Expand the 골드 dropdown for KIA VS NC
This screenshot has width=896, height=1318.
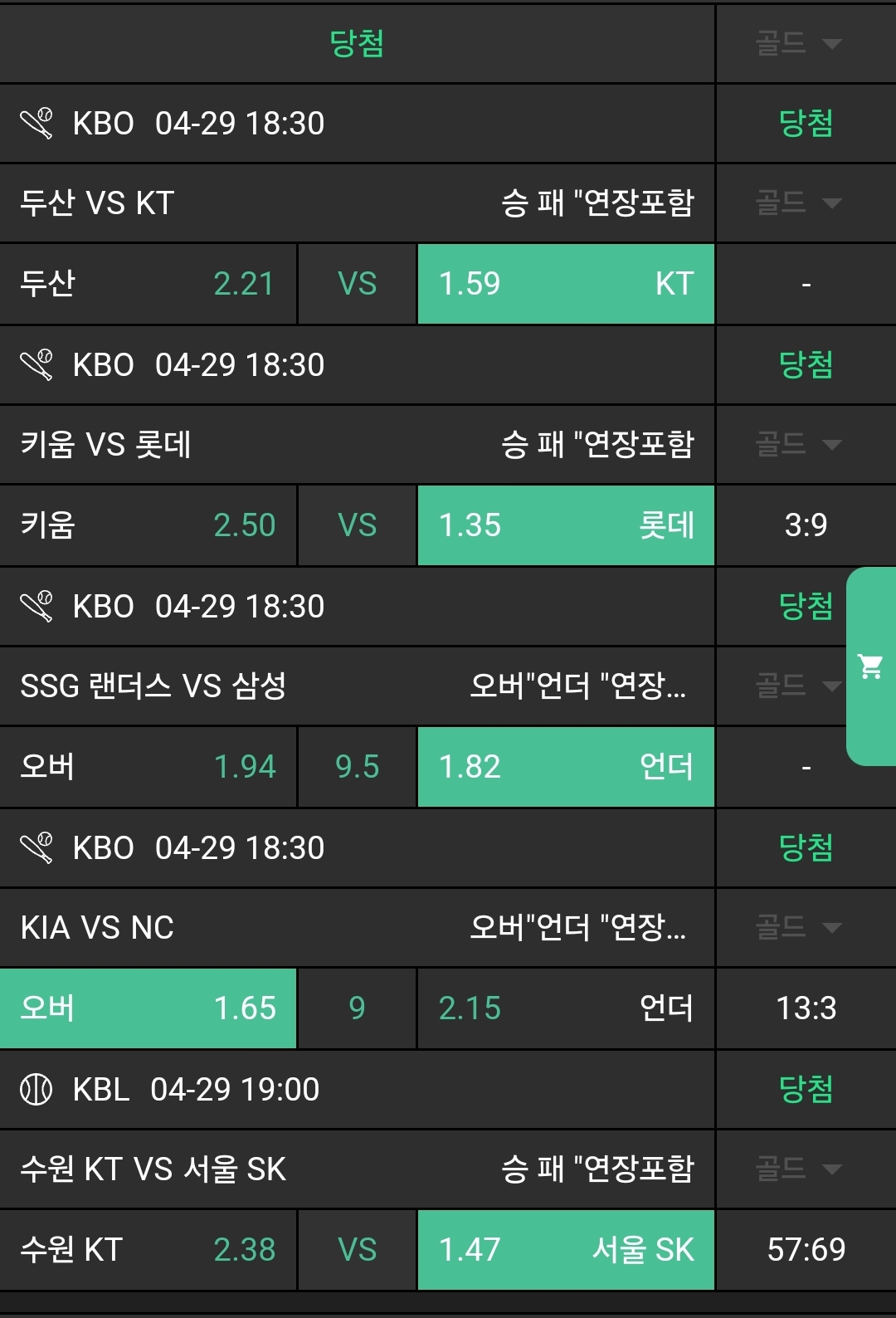798,927
